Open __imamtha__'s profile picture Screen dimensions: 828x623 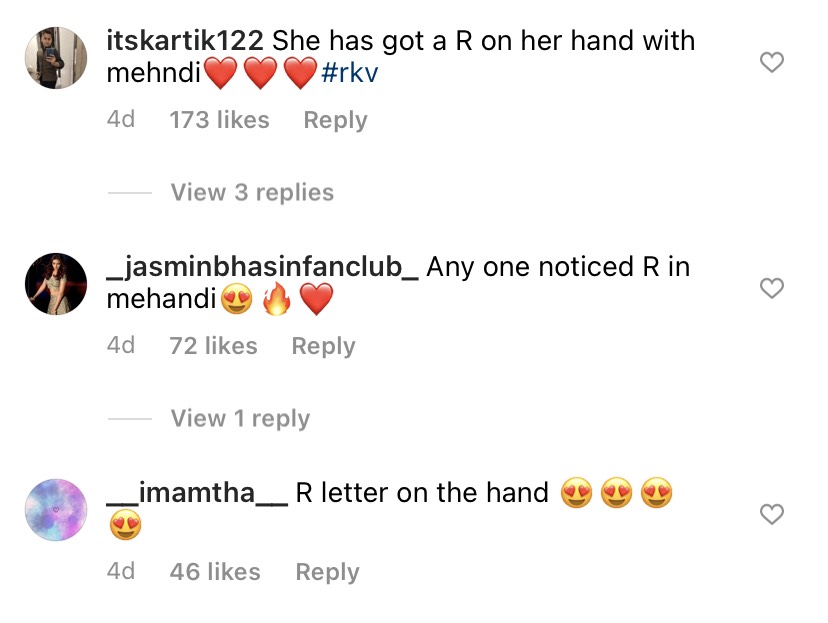[x=56, y=510]
